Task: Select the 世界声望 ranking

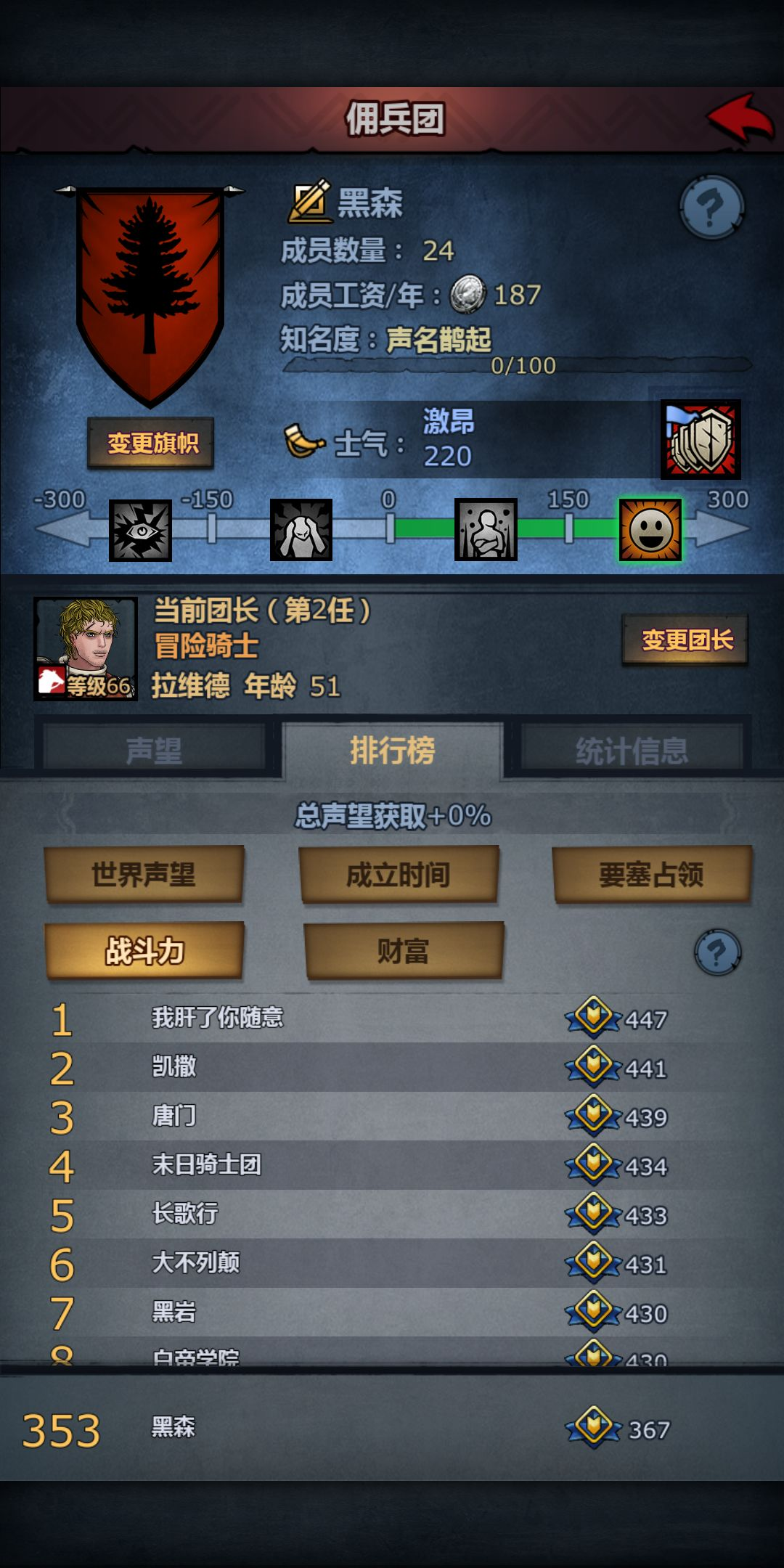Action: 144,874
